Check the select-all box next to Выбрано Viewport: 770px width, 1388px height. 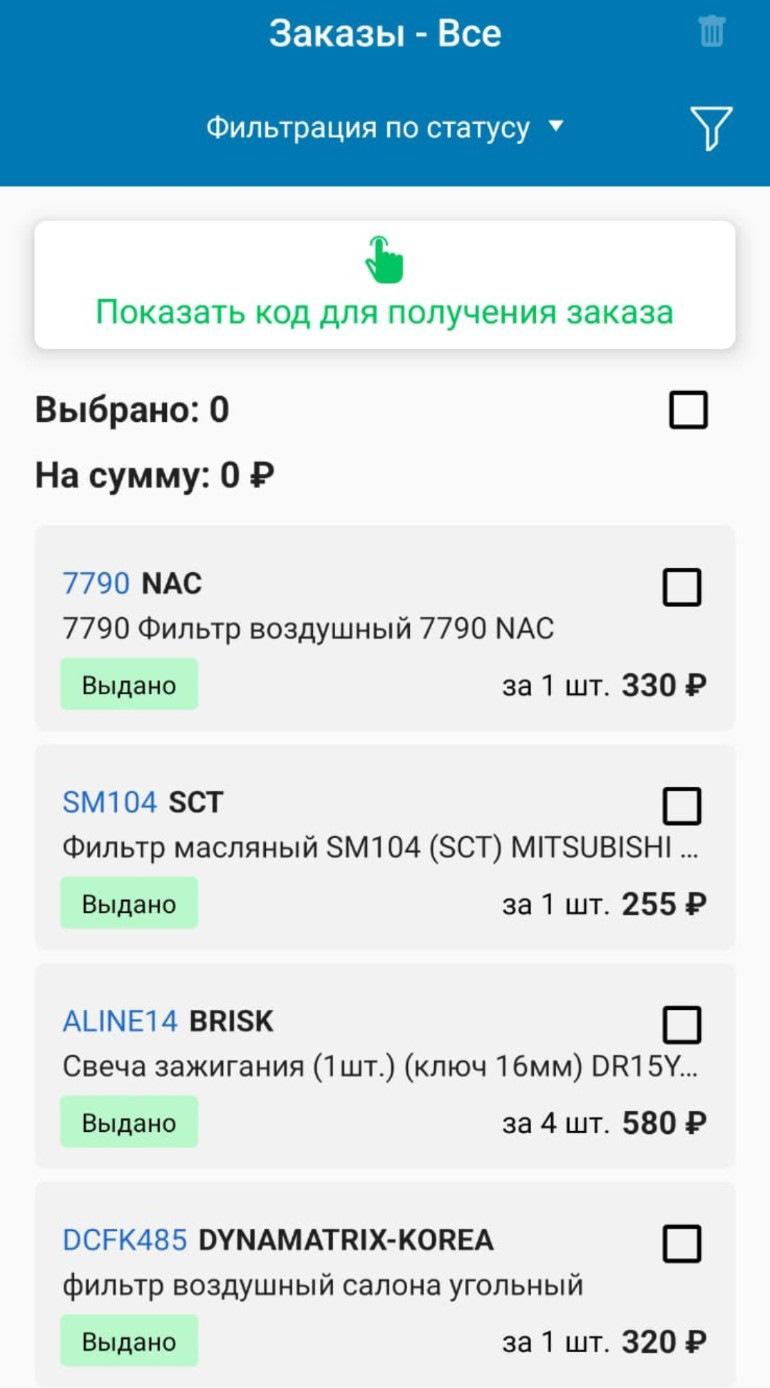(688, 410)
